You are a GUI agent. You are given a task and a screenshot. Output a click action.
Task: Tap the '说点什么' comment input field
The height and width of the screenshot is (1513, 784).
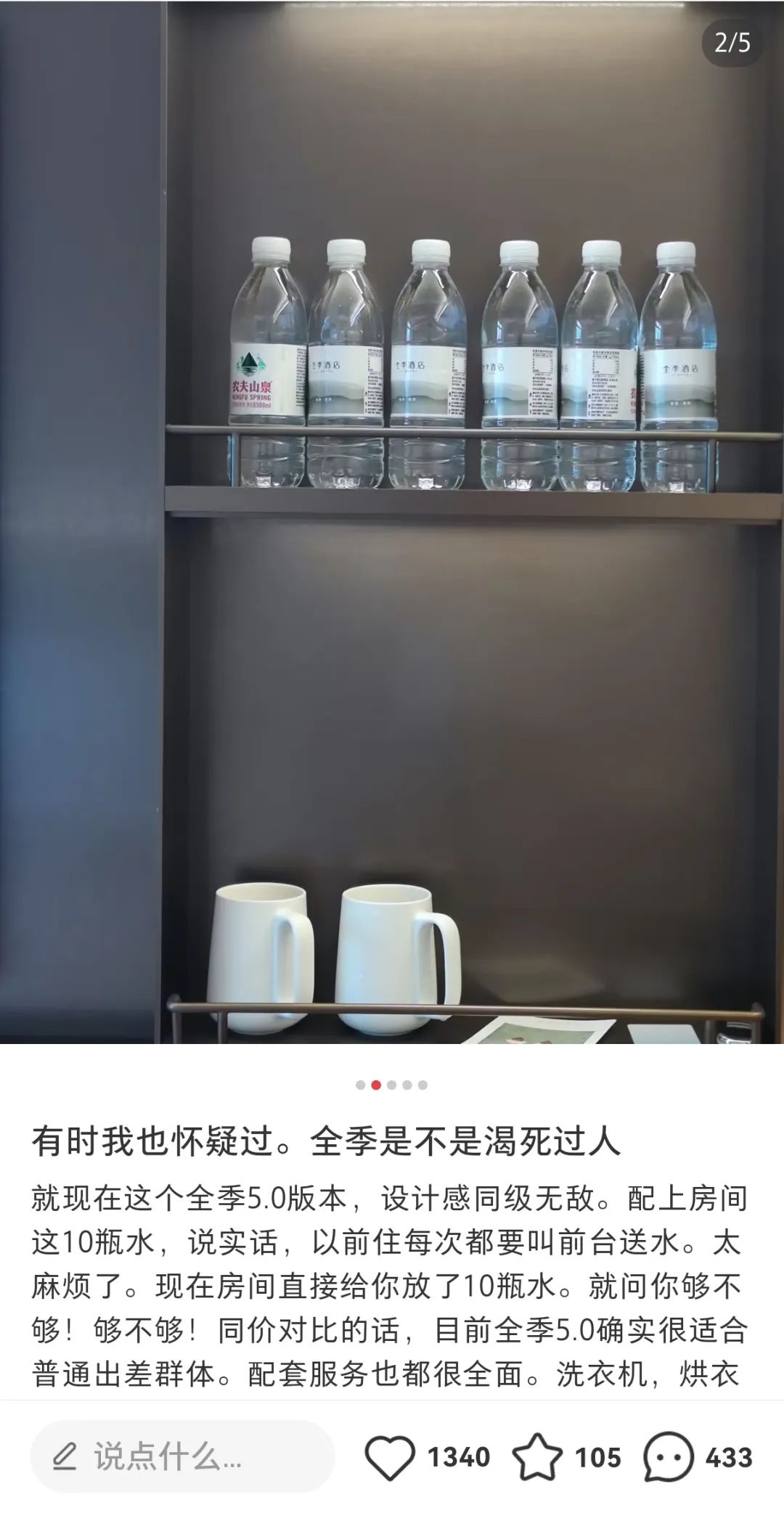click(181, 1456)
